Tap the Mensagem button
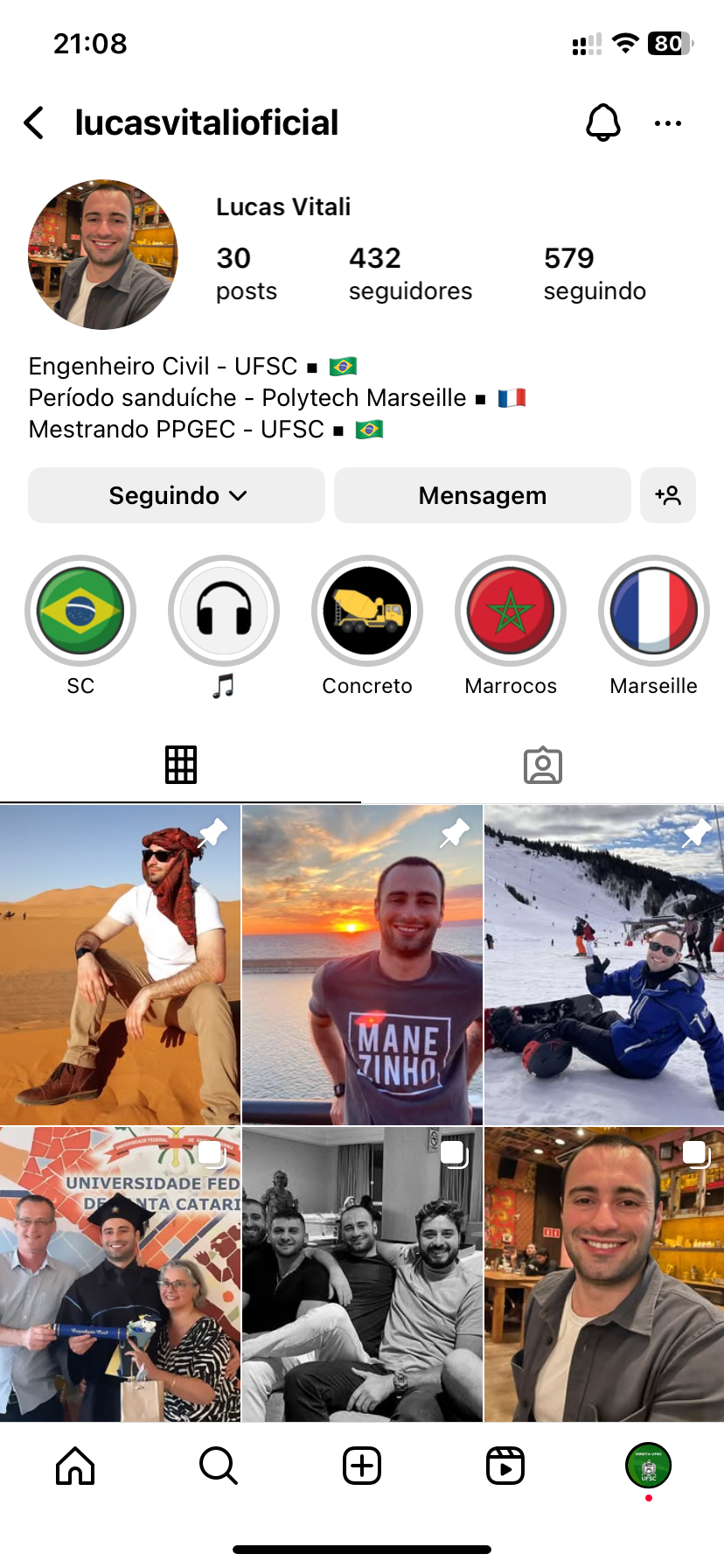The image size is (724, 1568). click(482, 495)
